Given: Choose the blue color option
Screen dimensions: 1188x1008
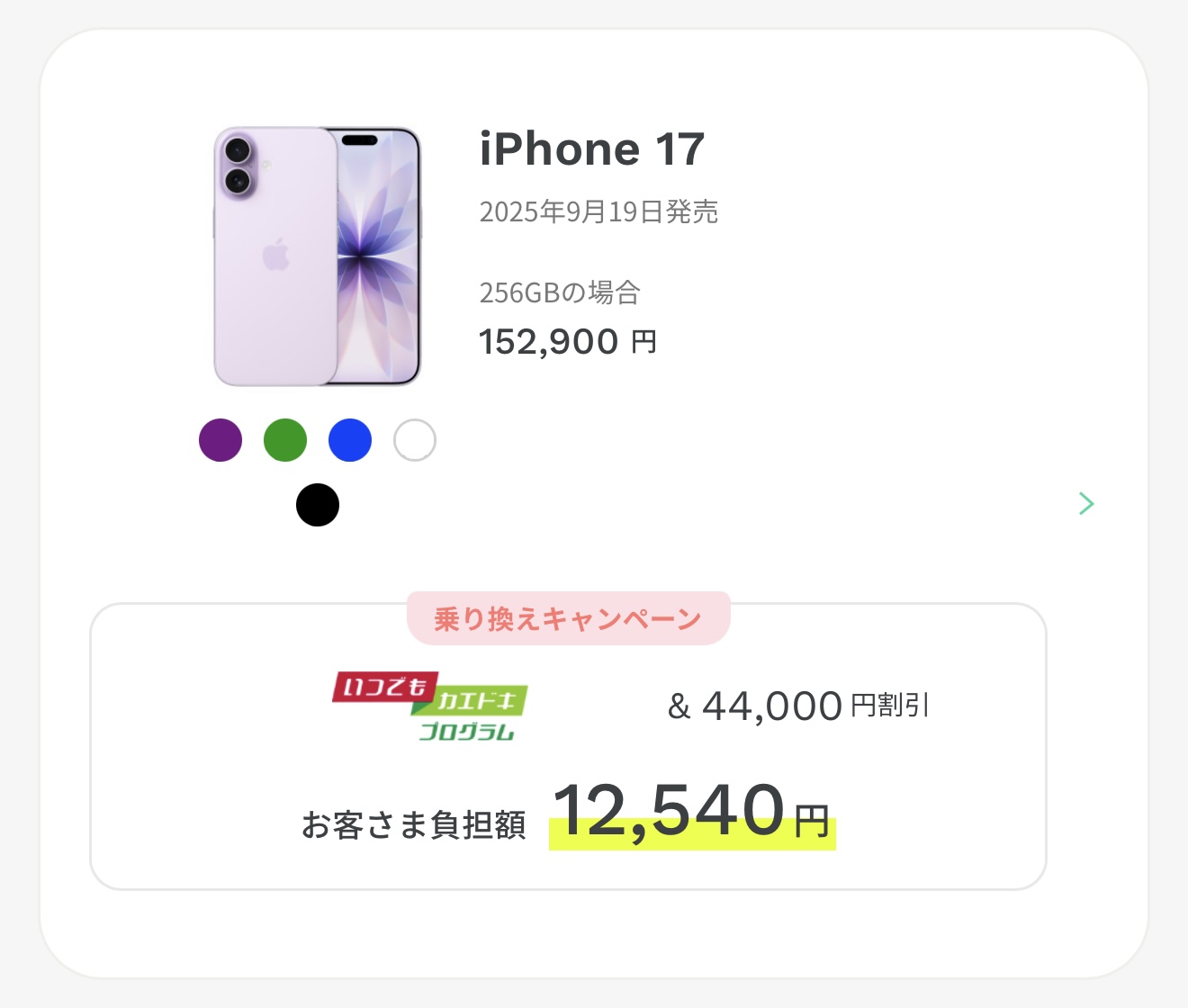Looking at the screenshot, I should 350,440.
